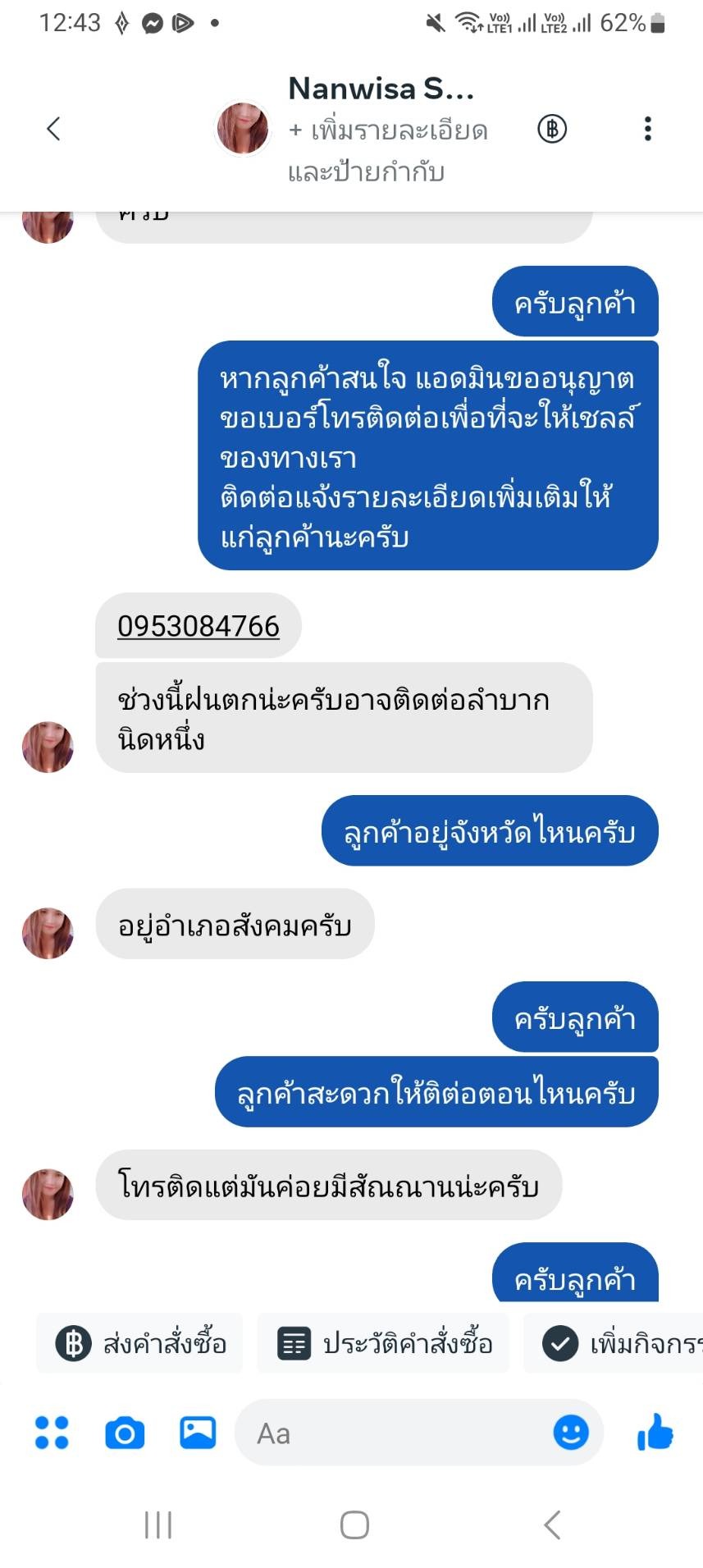This screenshot has height=1568, width=703.
Task: Tap the เพิ่มกิจกรรม chip
Action: [x=614, y=1343]
